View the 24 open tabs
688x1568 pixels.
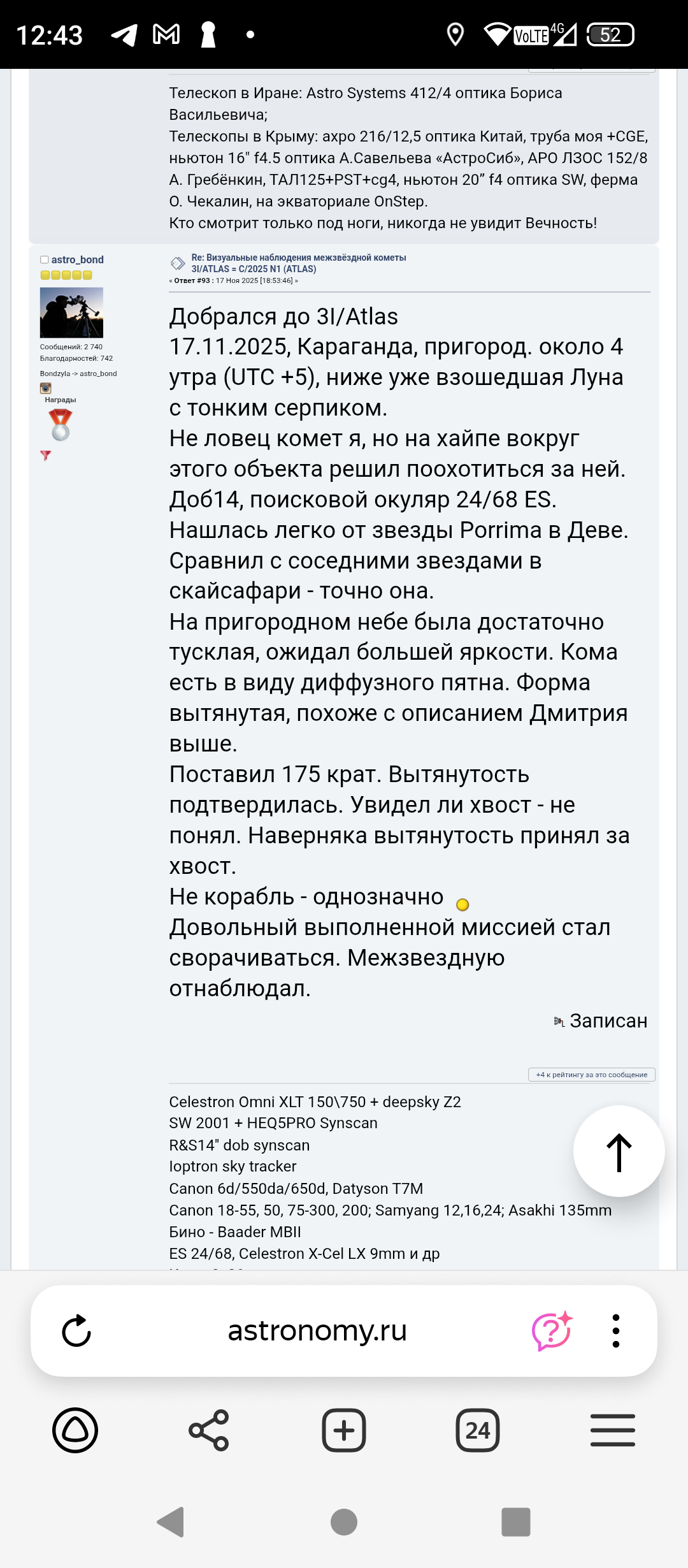pyautogui.click(x=478, y=1430)
